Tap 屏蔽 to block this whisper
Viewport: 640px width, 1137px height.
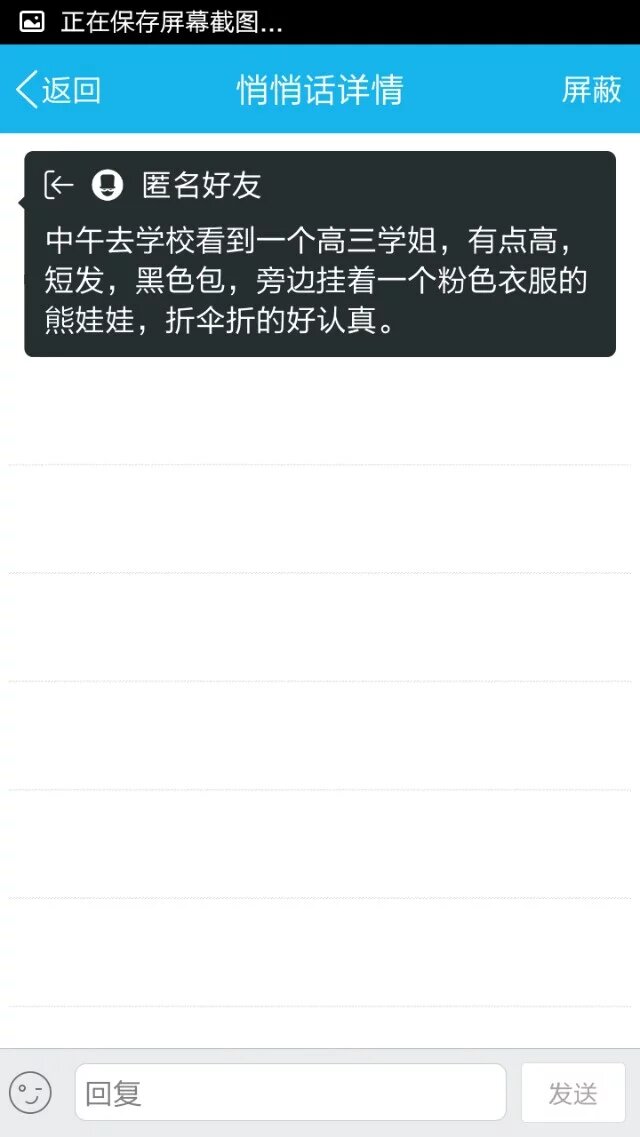pyautogui.click(x=591, y=90)
